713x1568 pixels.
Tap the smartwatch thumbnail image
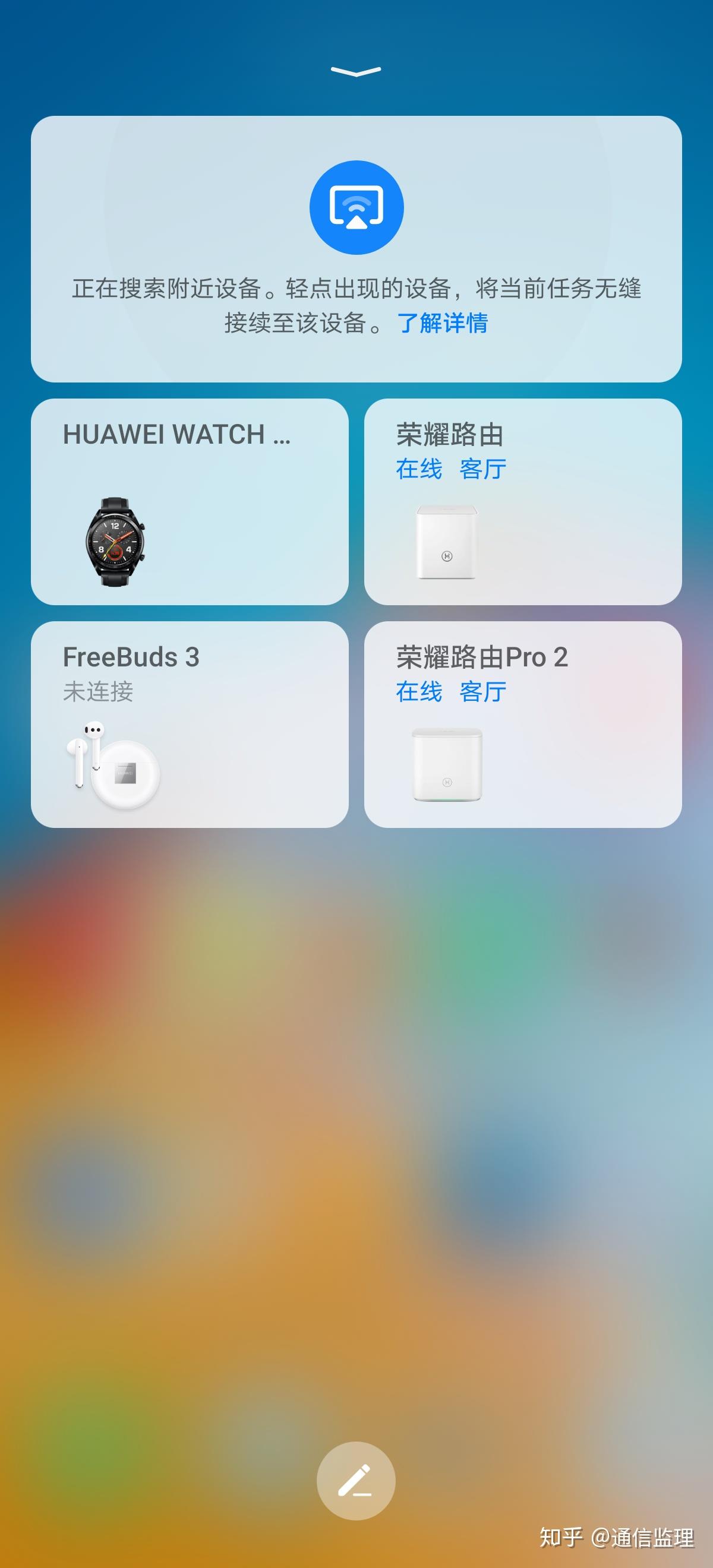coord(119,542)
